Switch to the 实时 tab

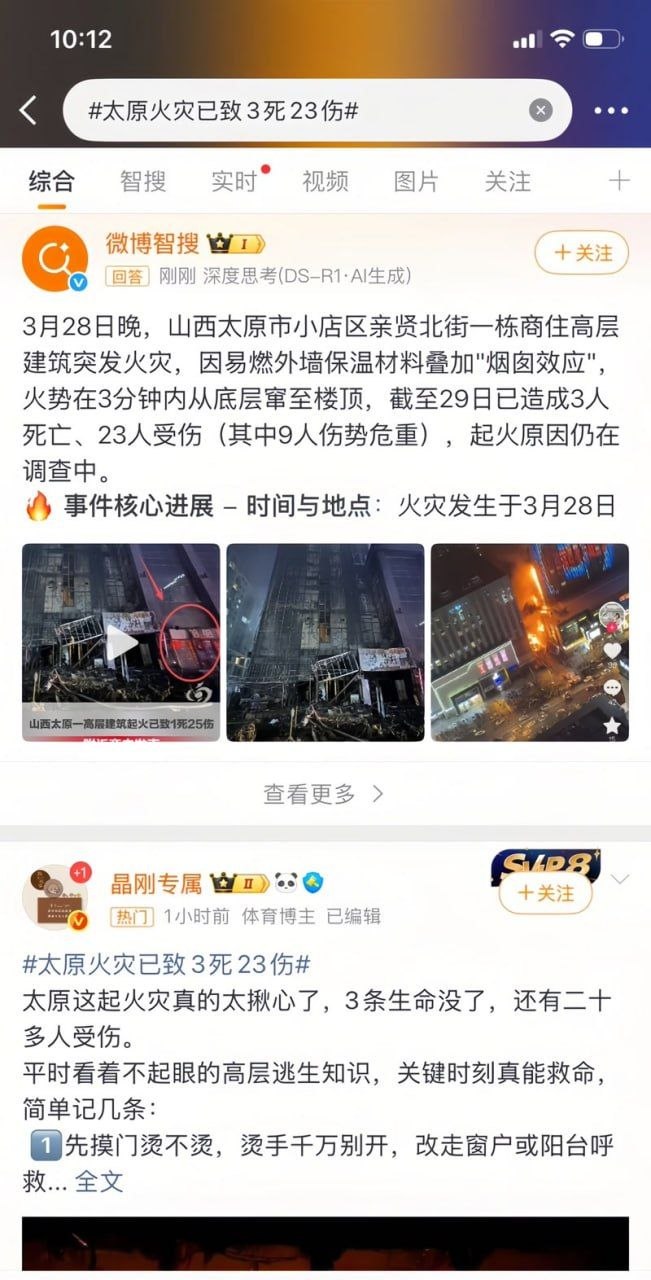[235, 181]
